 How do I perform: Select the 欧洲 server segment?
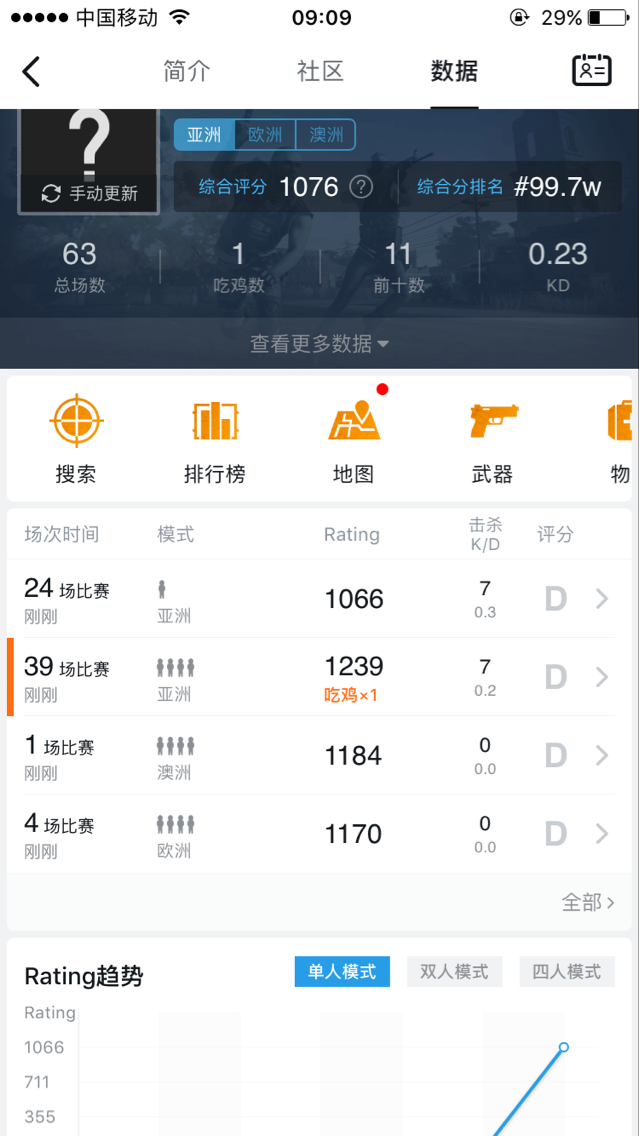(x=265, y=135)
